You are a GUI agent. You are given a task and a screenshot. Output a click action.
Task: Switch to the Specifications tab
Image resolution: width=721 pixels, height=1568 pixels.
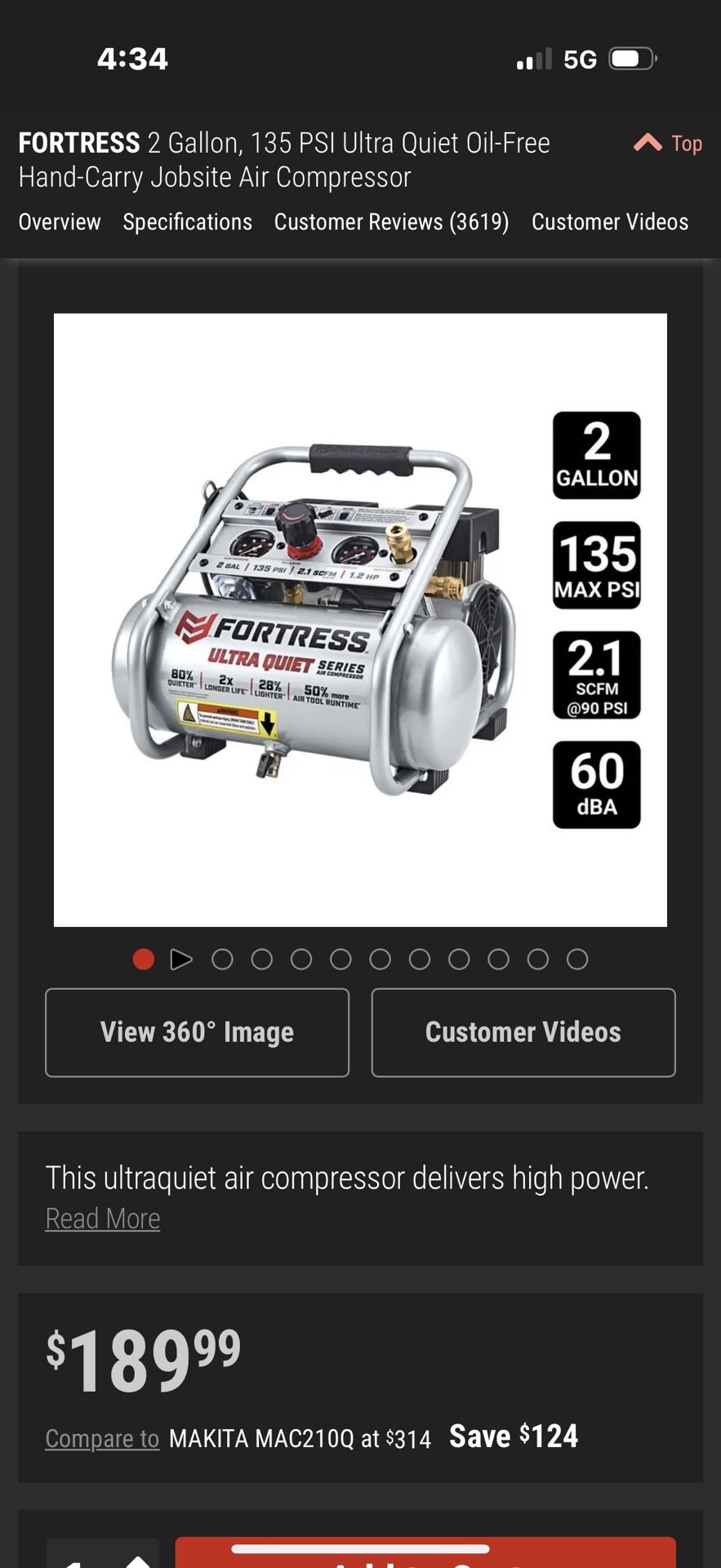click(187, 222)
